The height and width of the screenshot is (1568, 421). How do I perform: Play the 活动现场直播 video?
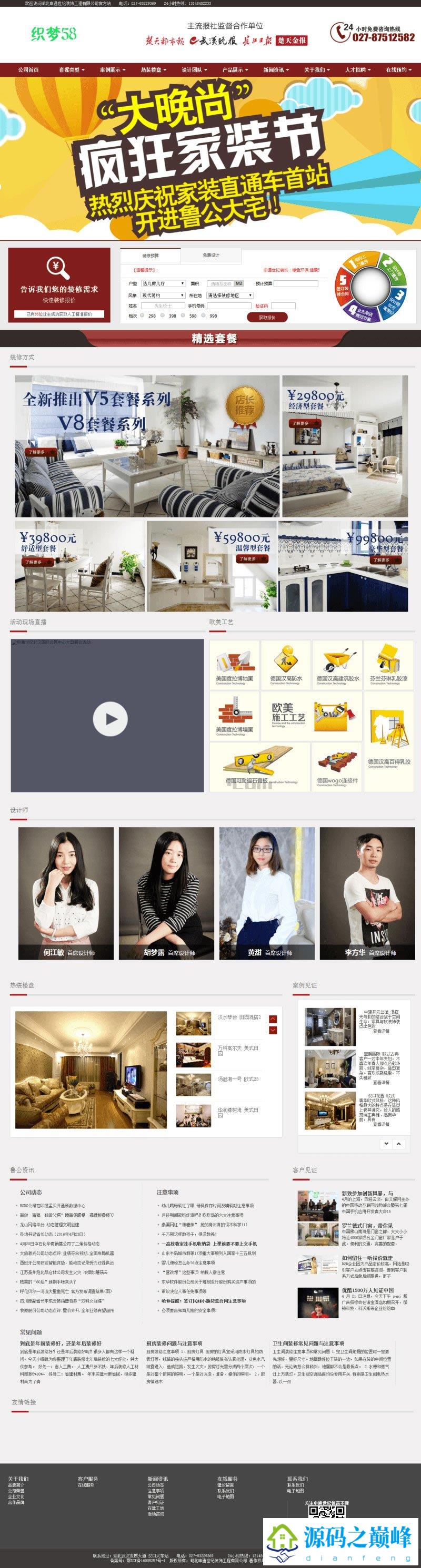pyautogui.click(x=111, y=719)
